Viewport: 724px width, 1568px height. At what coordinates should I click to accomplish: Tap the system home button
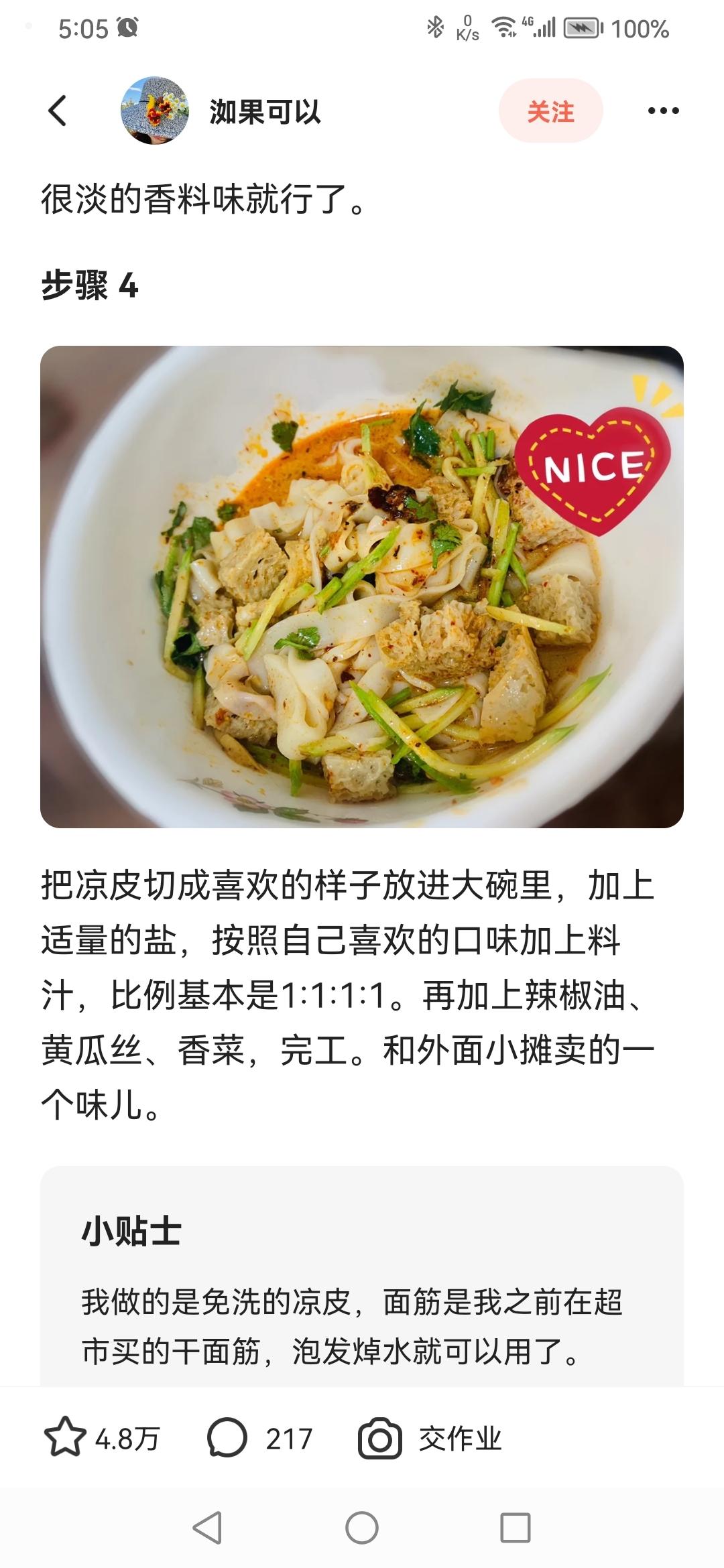(x=361, y=1528)
